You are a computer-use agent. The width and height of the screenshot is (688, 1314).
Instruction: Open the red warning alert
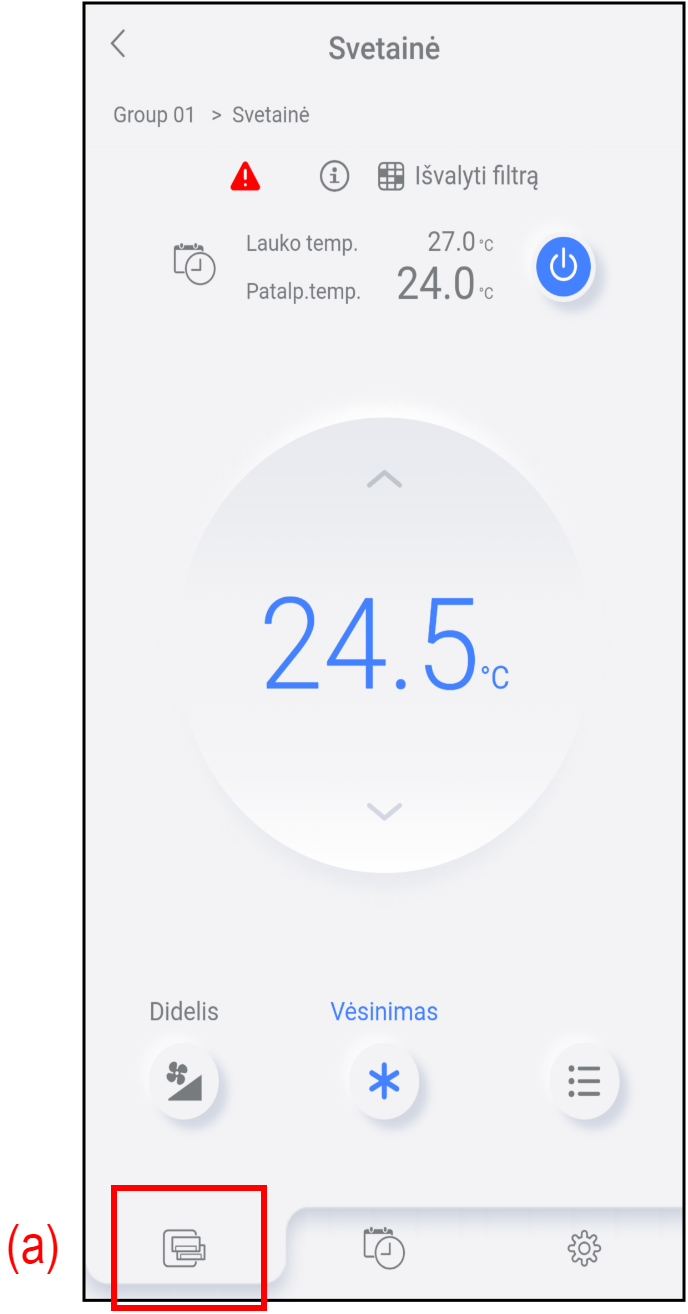(x=245, y=177)
